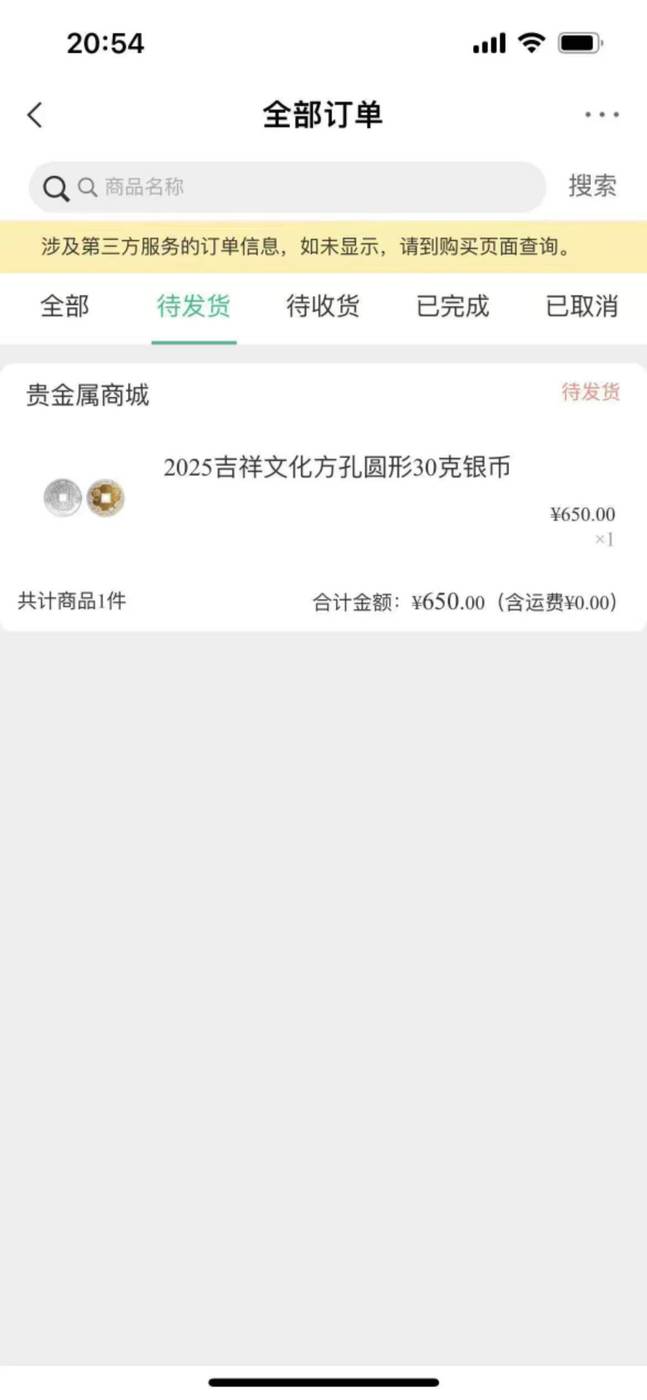This screenshot has width=647, height=1400.
Task: Tap the 商品名称 search field
Action: coord(287,187)
